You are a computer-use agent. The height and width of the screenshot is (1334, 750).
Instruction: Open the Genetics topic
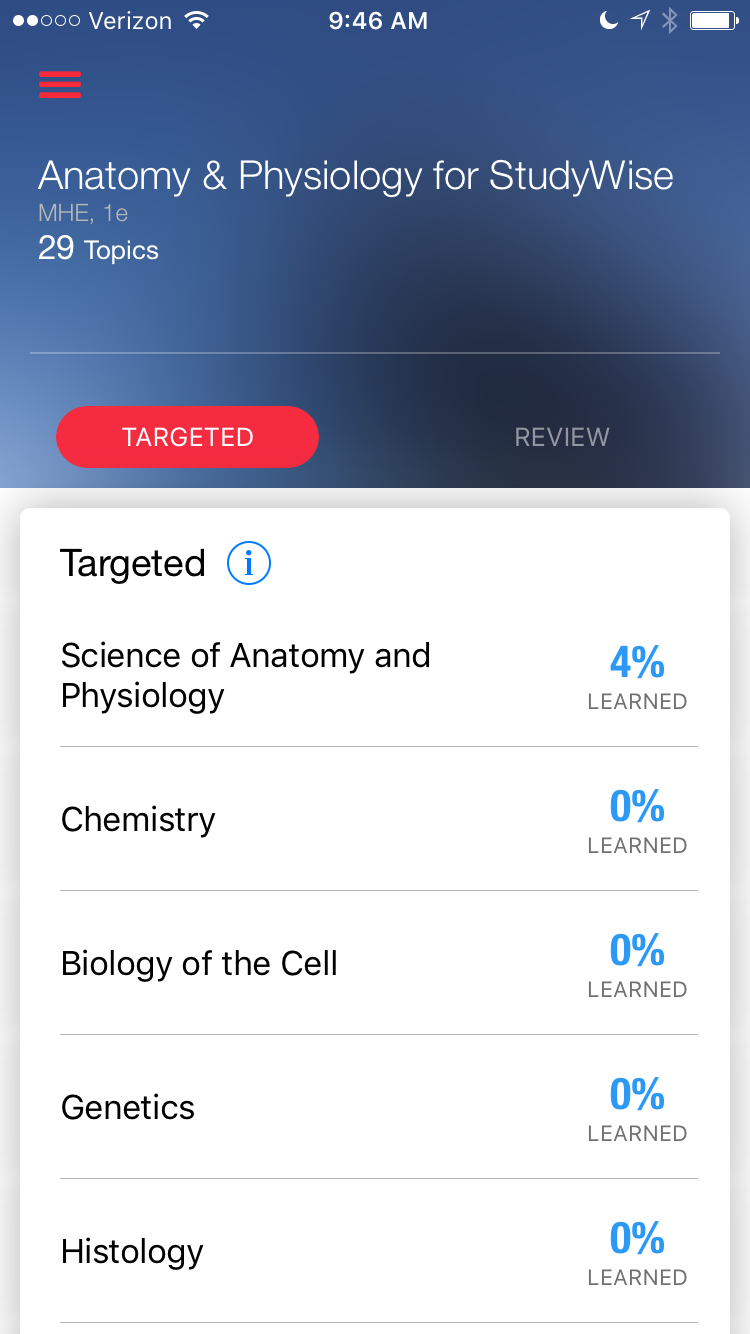379,1107
